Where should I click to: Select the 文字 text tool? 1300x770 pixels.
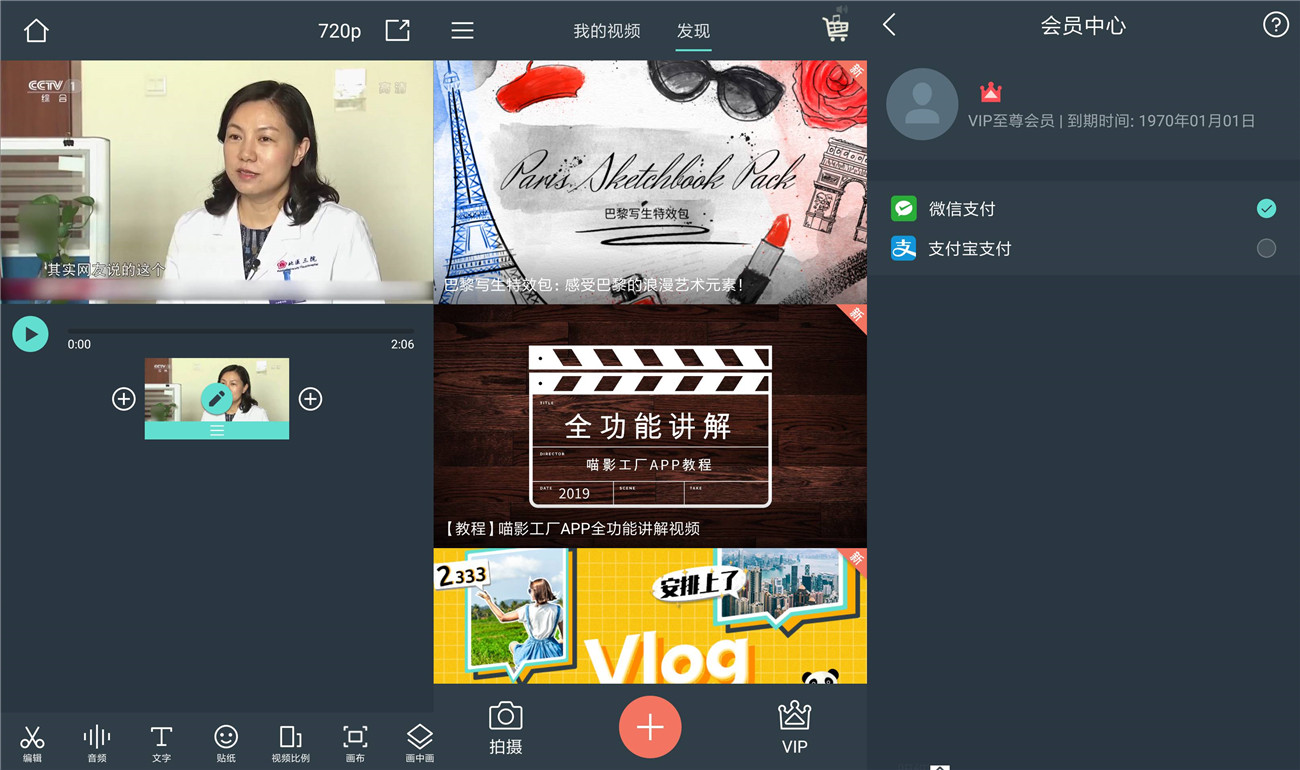(x=161, y=743)
